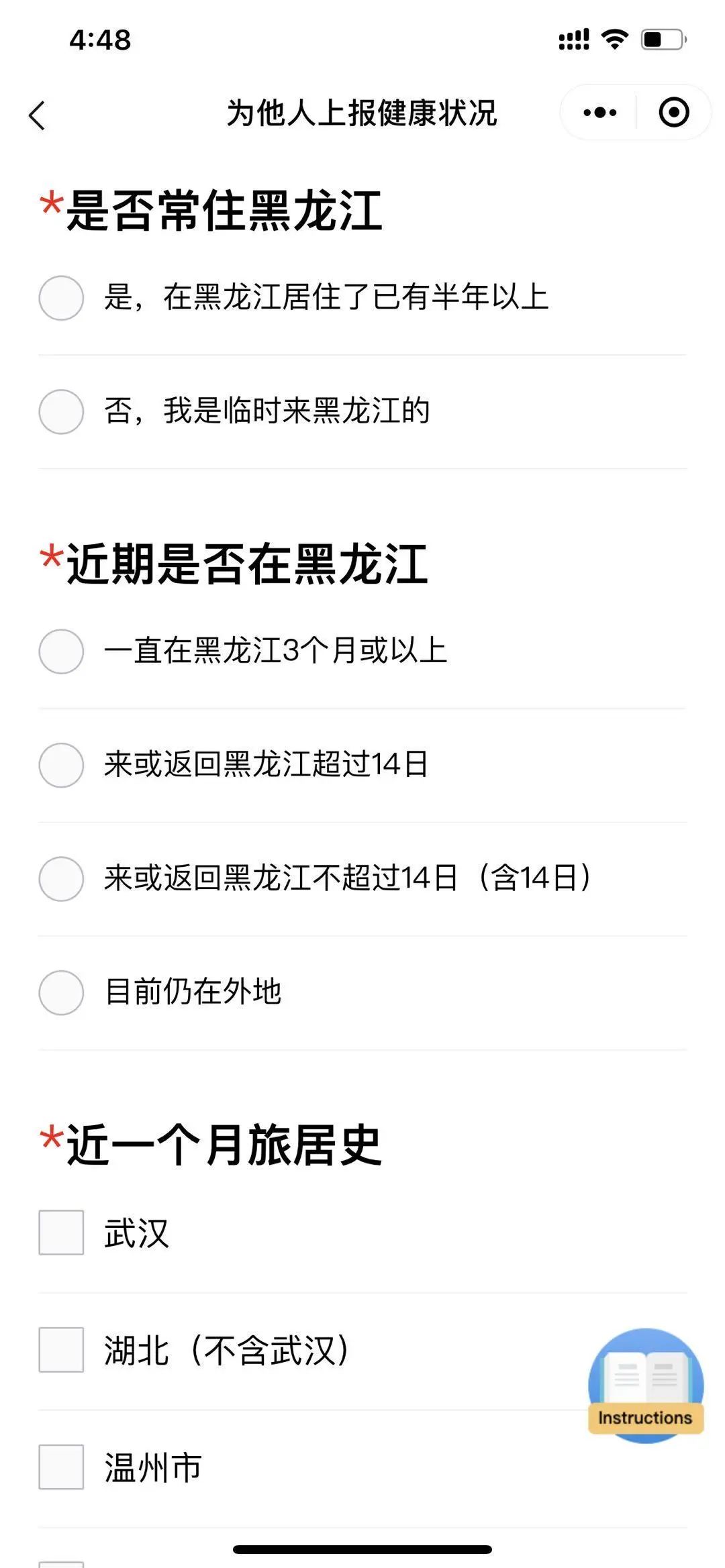Open the mini program three-dot menu
Viewport: 725px width, 1568px height.
coord(599,113)
